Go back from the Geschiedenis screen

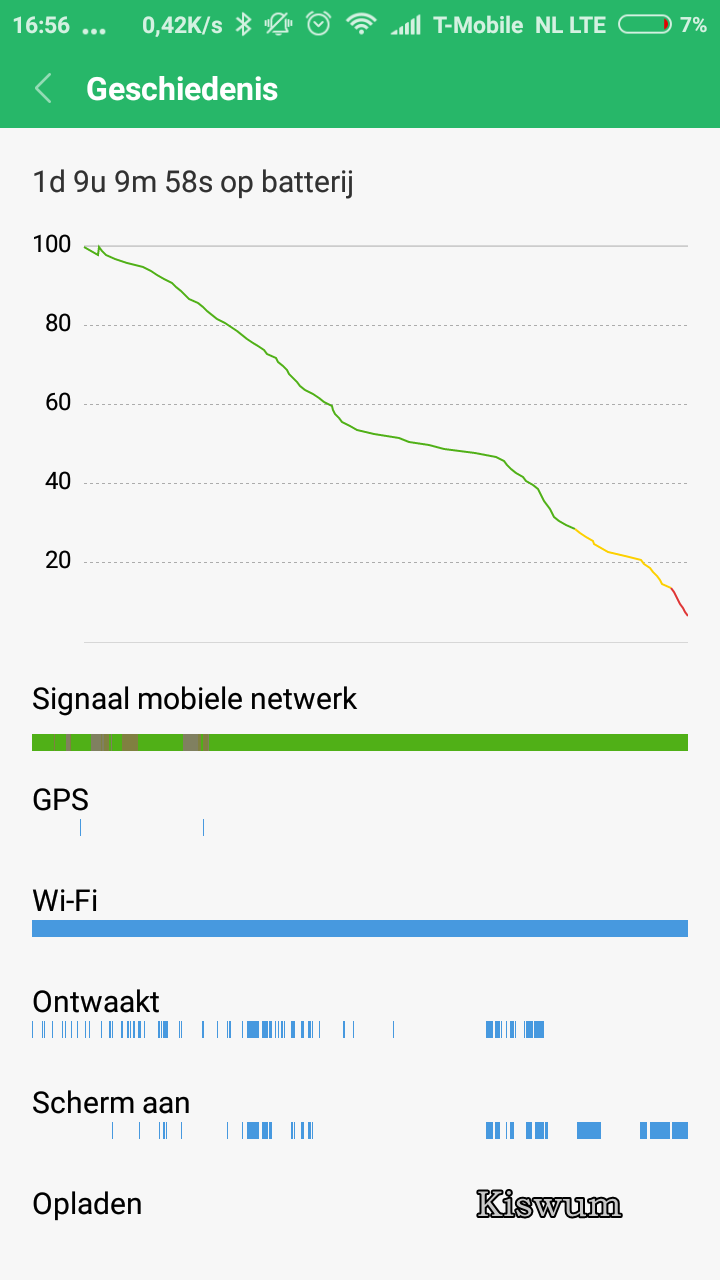click(x=43, y=89)
